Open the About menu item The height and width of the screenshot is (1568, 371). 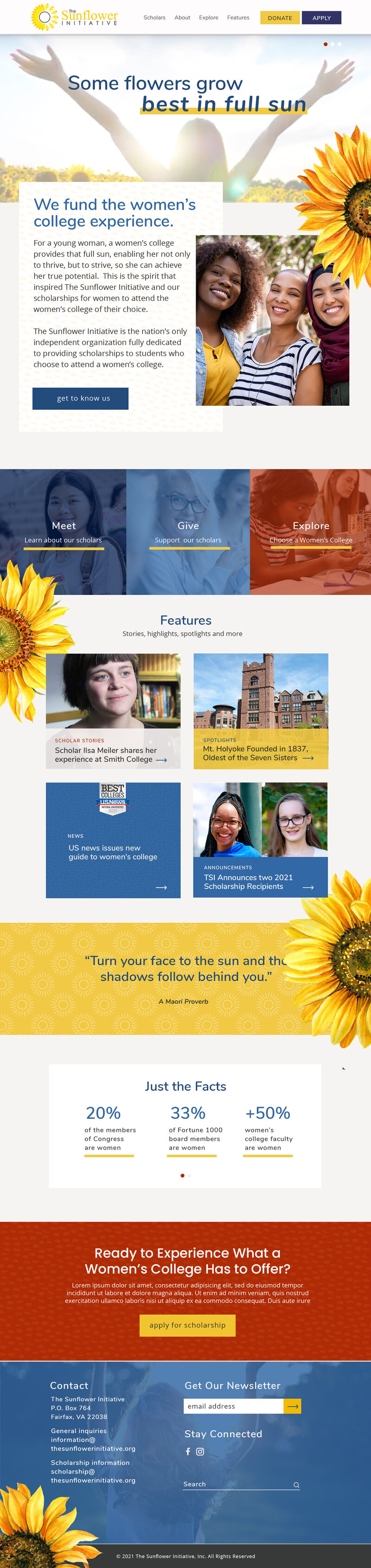coord(182,18)
